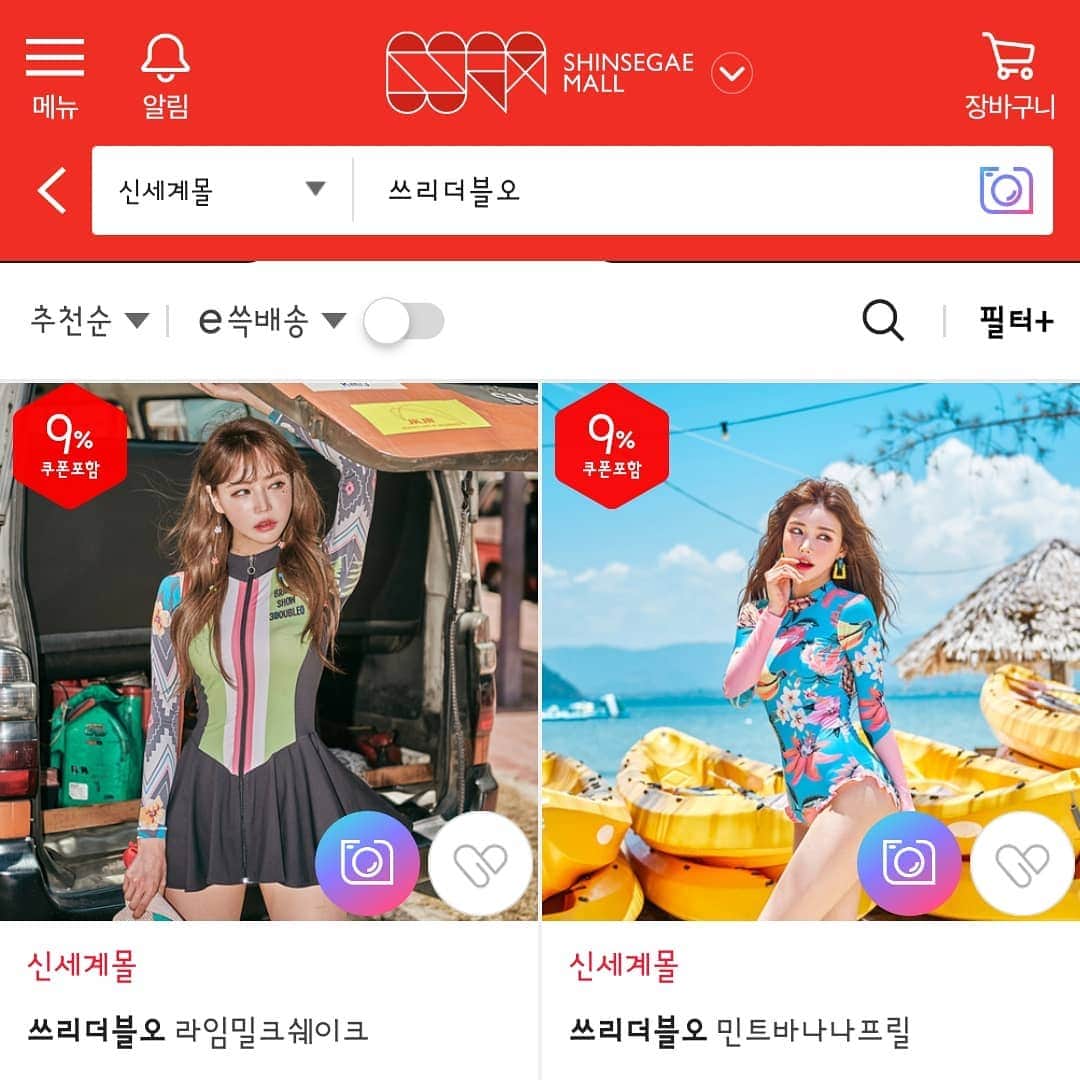
Task: Open the 필터+ filter options
Action: tap(1015, 322)
